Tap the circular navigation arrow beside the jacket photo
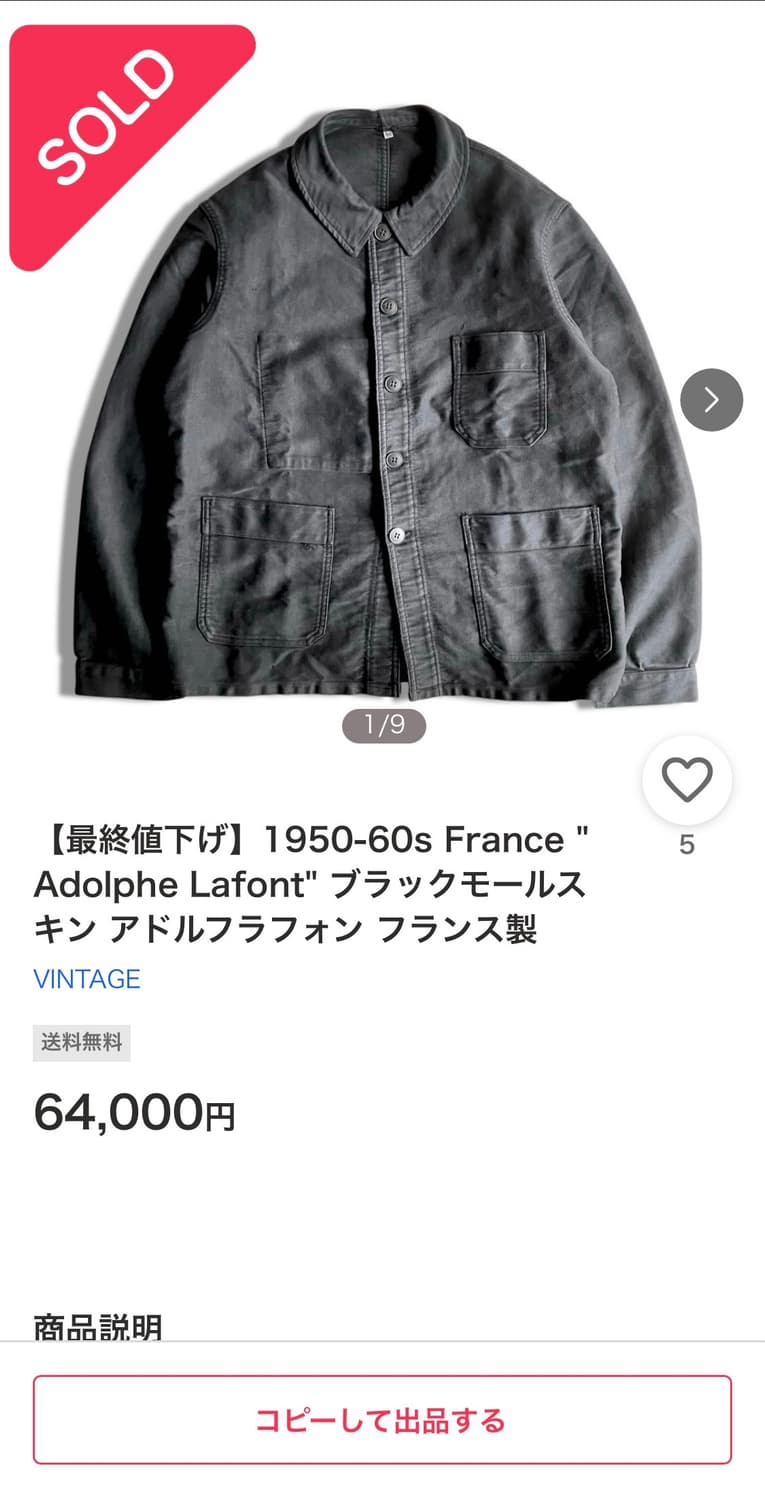Image resolution: width=765 pixels, height=1500 pixels. (x=711, y=399)
